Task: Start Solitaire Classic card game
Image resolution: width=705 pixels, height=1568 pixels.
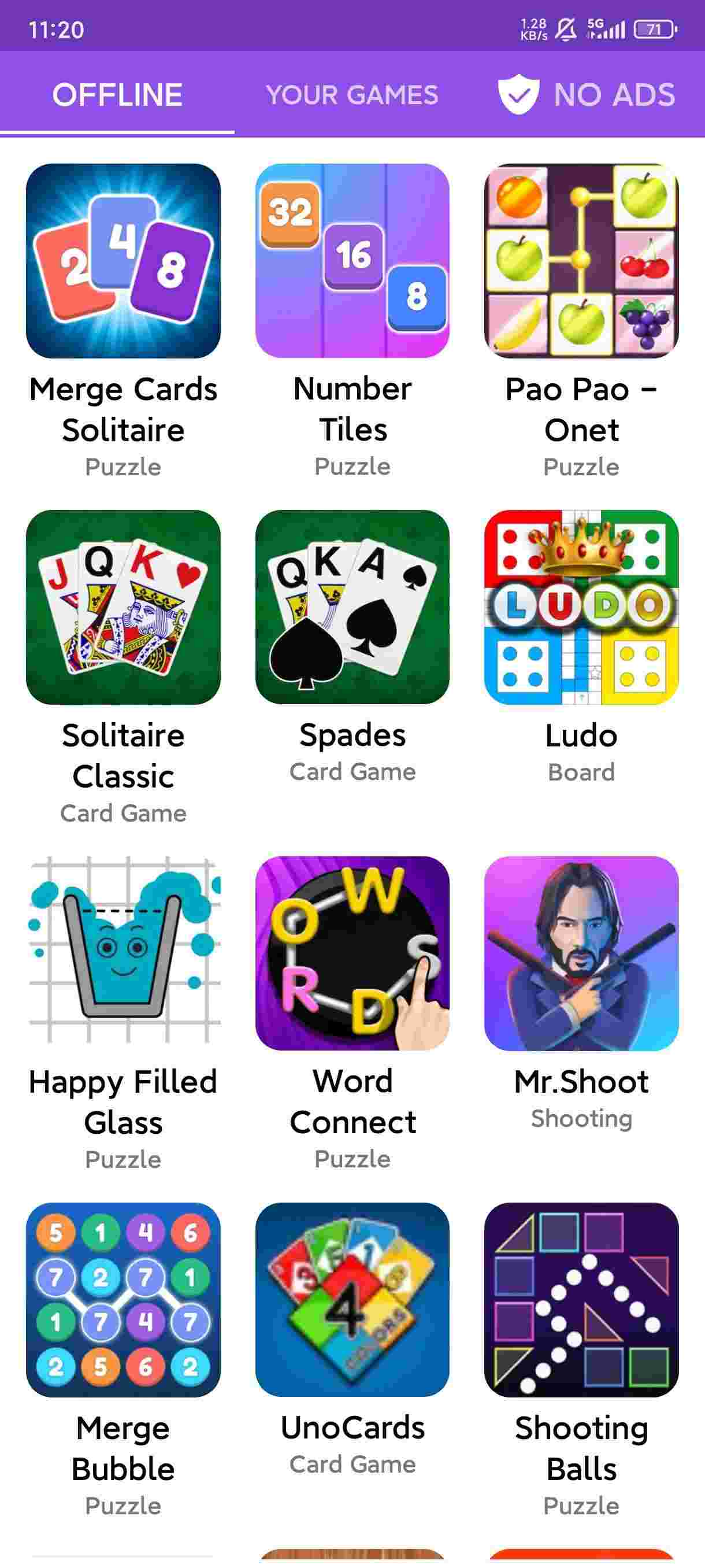Action: coord(123,607)
